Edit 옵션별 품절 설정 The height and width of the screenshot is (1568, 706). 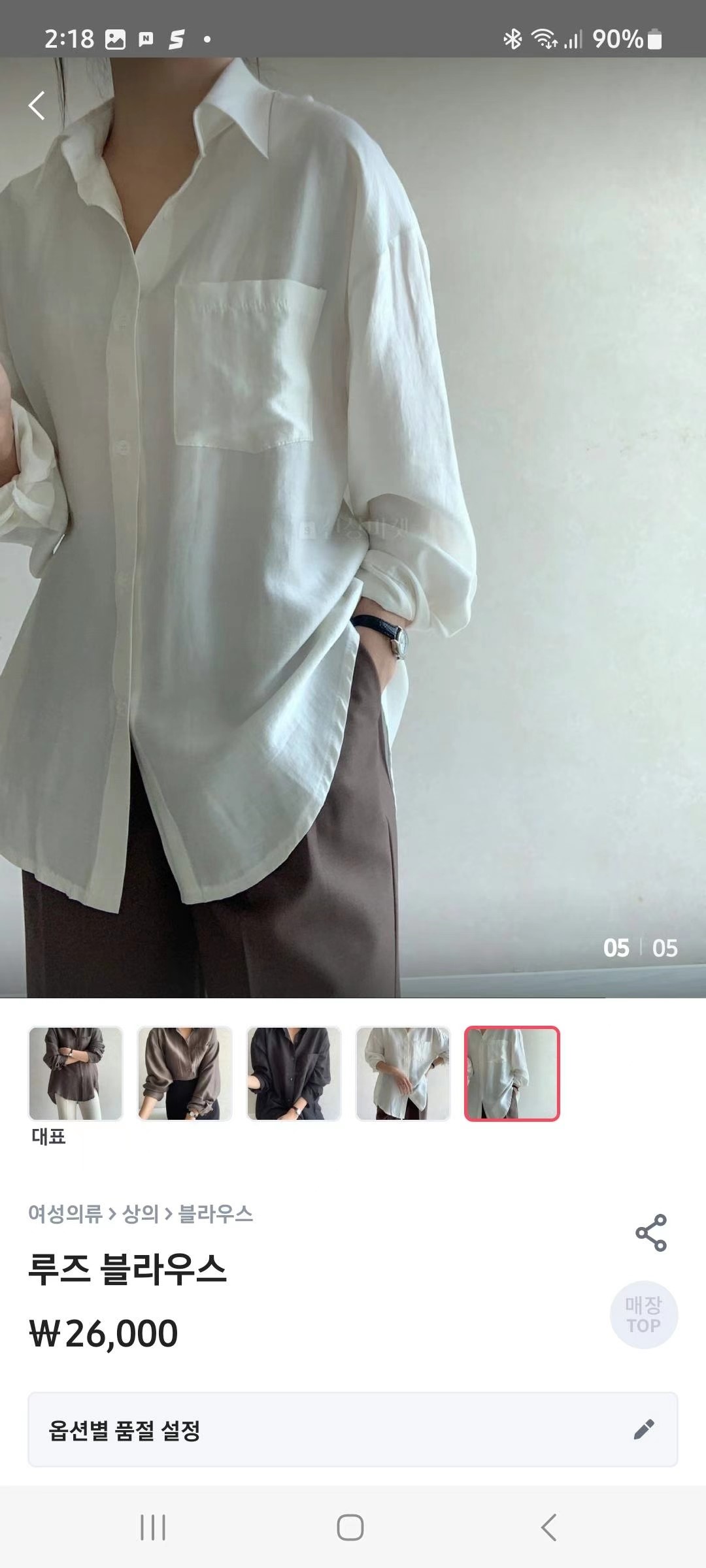[643, 1429]
